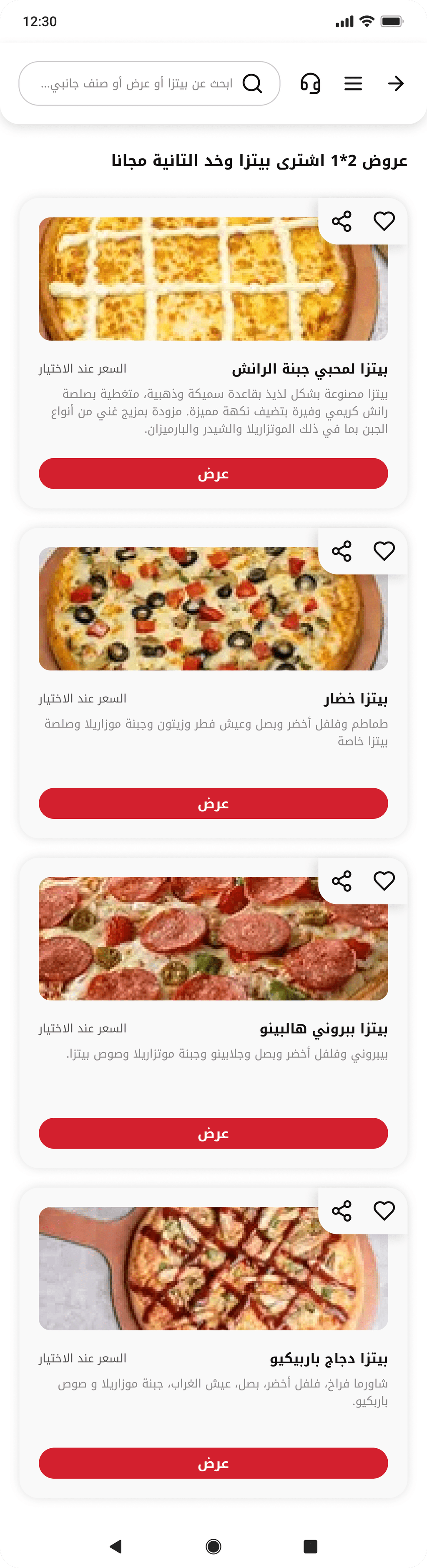The width and height of the screenshot is (427, 1568).
Task: Open customer support headset icon
Action: [x=311, y=83]
